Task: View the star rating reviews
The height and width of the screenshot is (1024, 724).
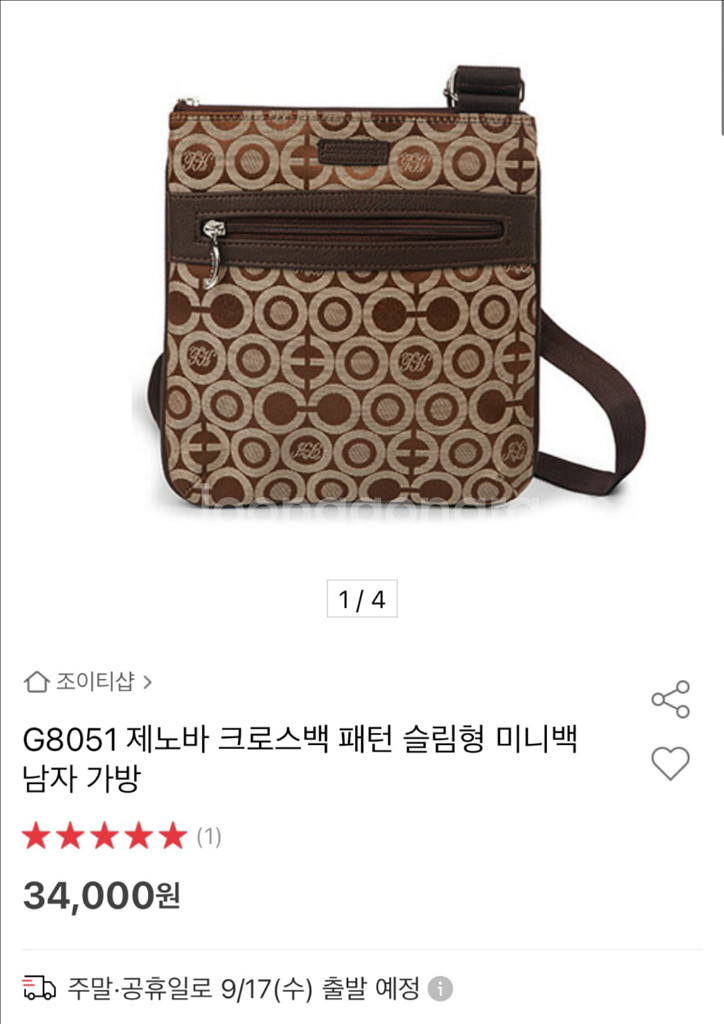Action: pos(121,836)
